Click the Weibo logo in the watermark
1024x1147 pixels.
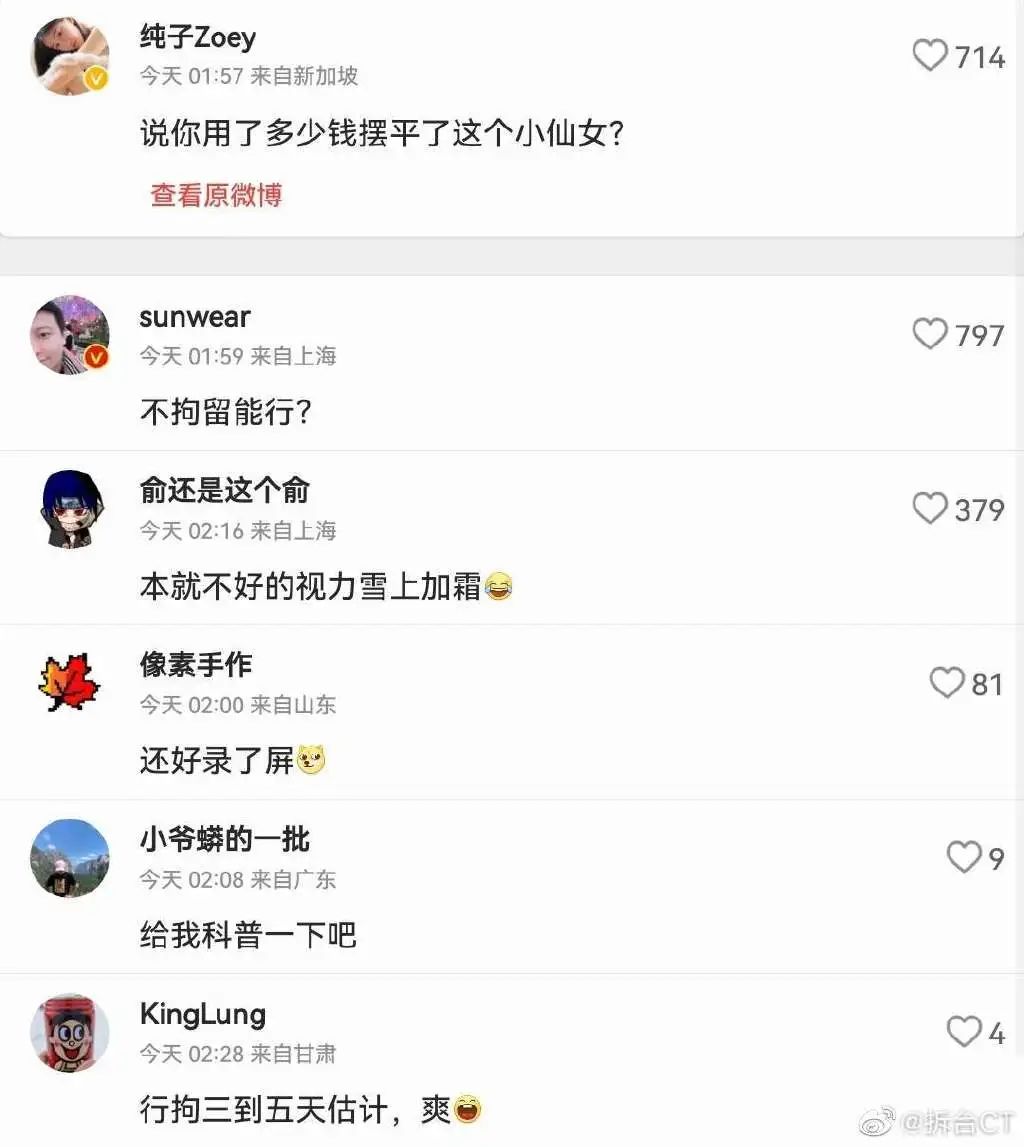pyautogui.click(x=878, y=1122)
